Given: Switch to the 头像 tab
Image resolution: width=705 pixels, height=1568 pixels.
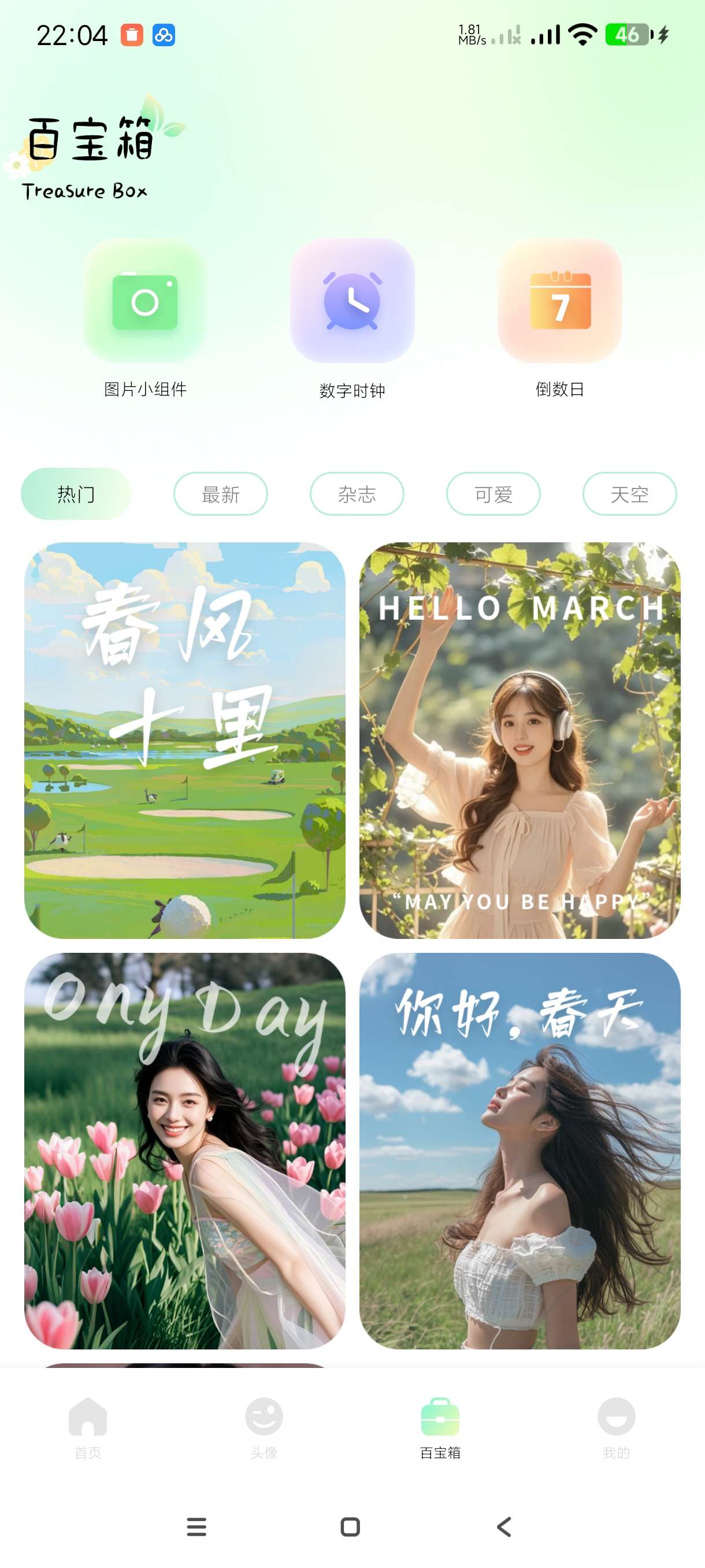Looking at the screenshot, I should 264,1428.
